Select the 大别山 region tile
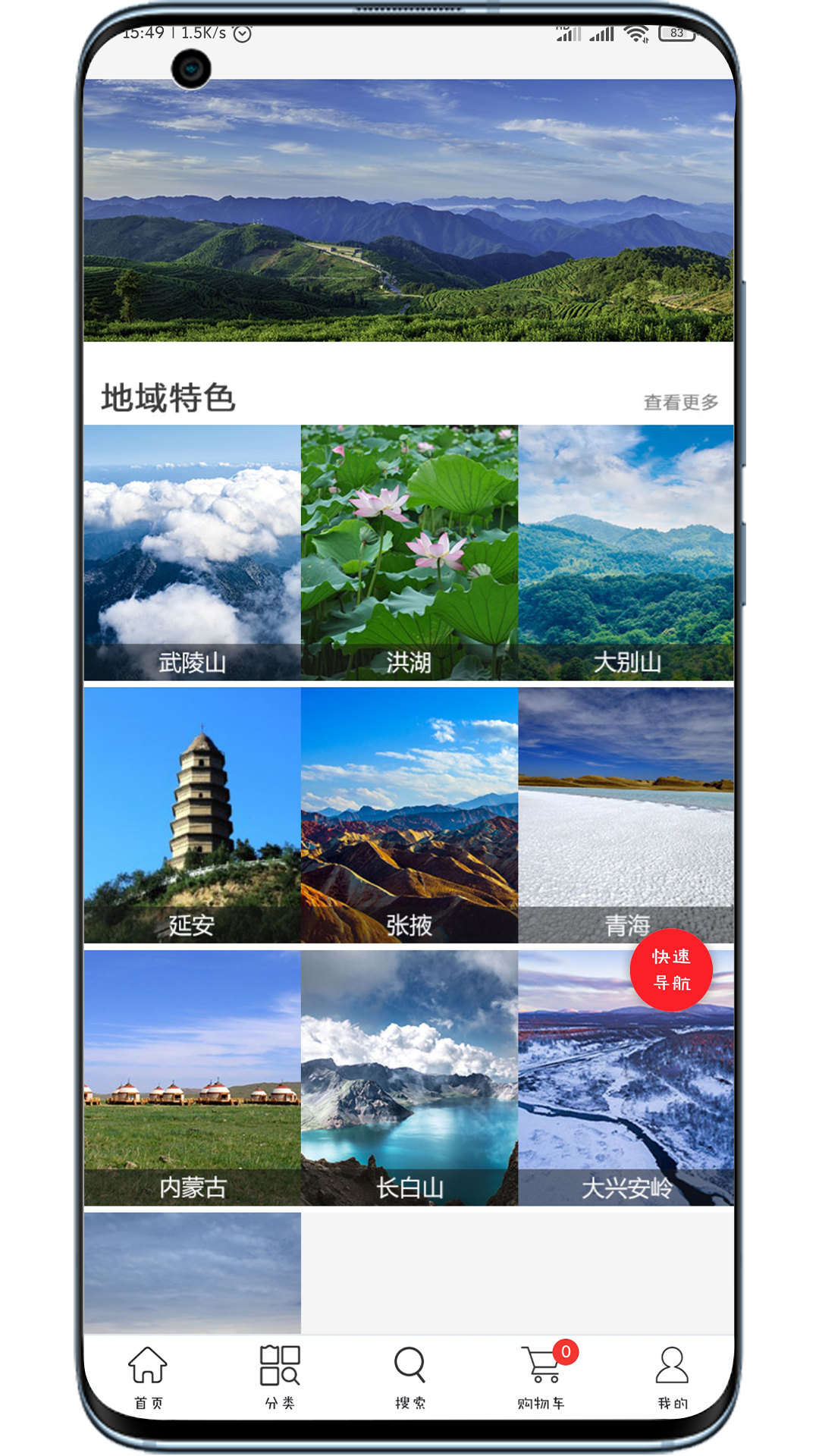Image resolution: width=819 pixels, height=1456 pixels. pyautogui.click(x=626, y=553)
